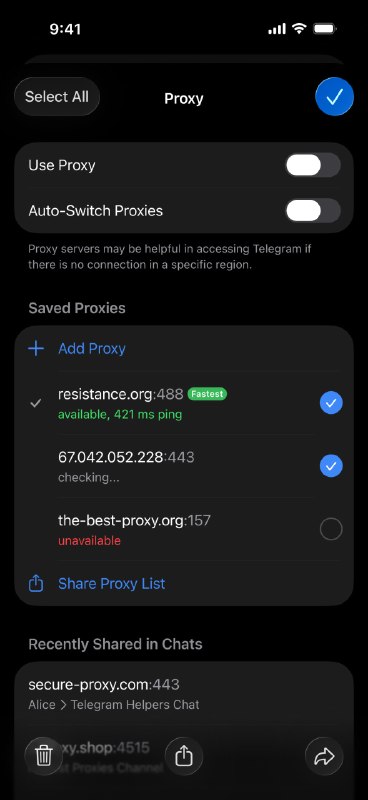Forward selected proxies with arrow icon
The image size is (368, 800).
click(324, 757)
